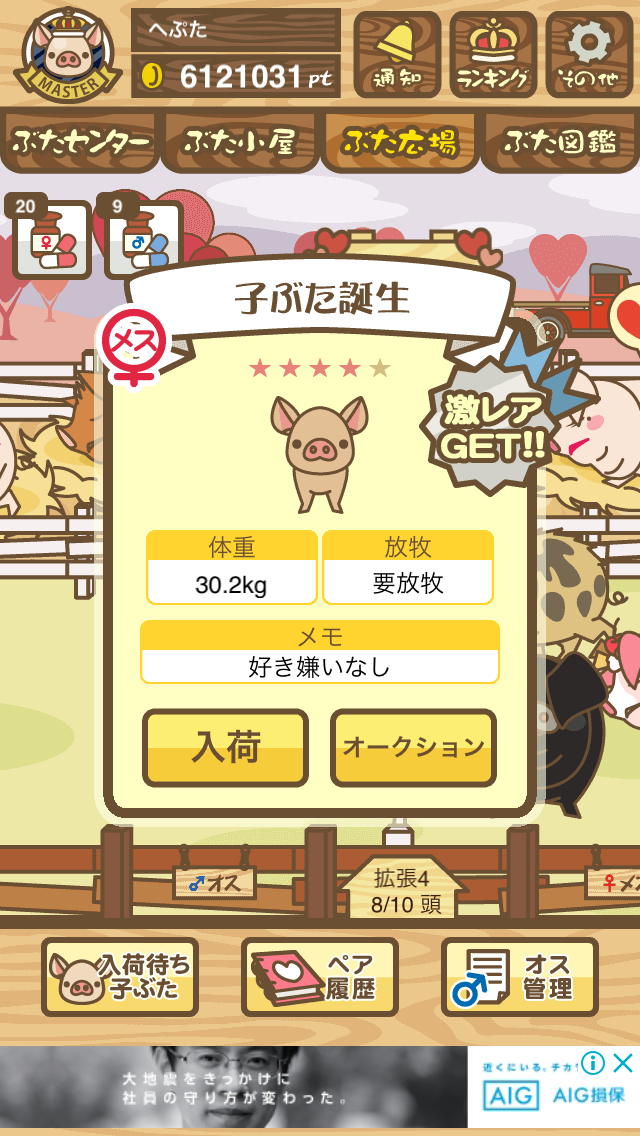Open the ペア履歴 book
This screenshot has width=640, height=1136.
pos(320,977)
